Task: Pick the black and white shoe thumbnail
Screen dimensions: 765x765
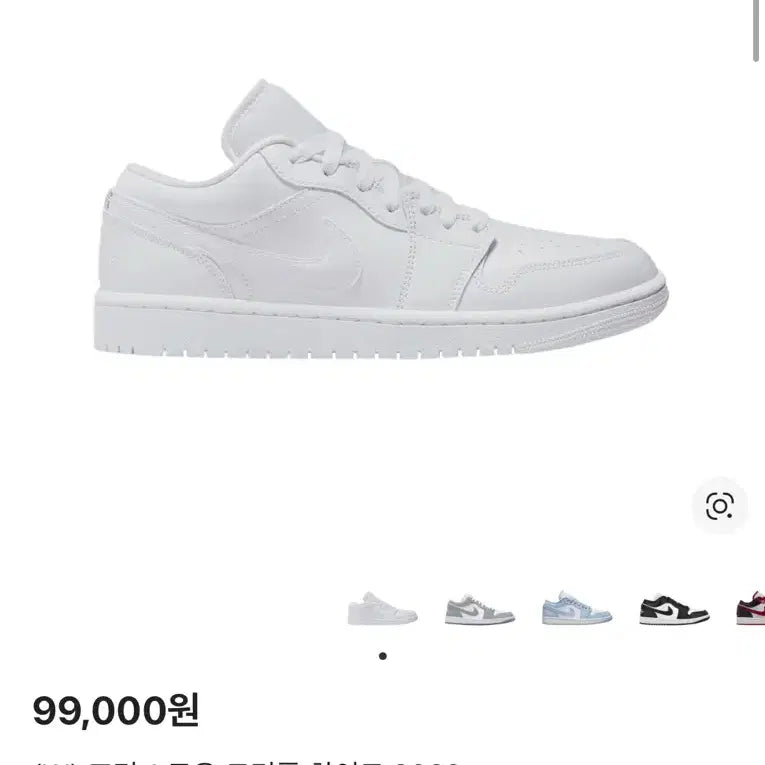Action: 674,608
